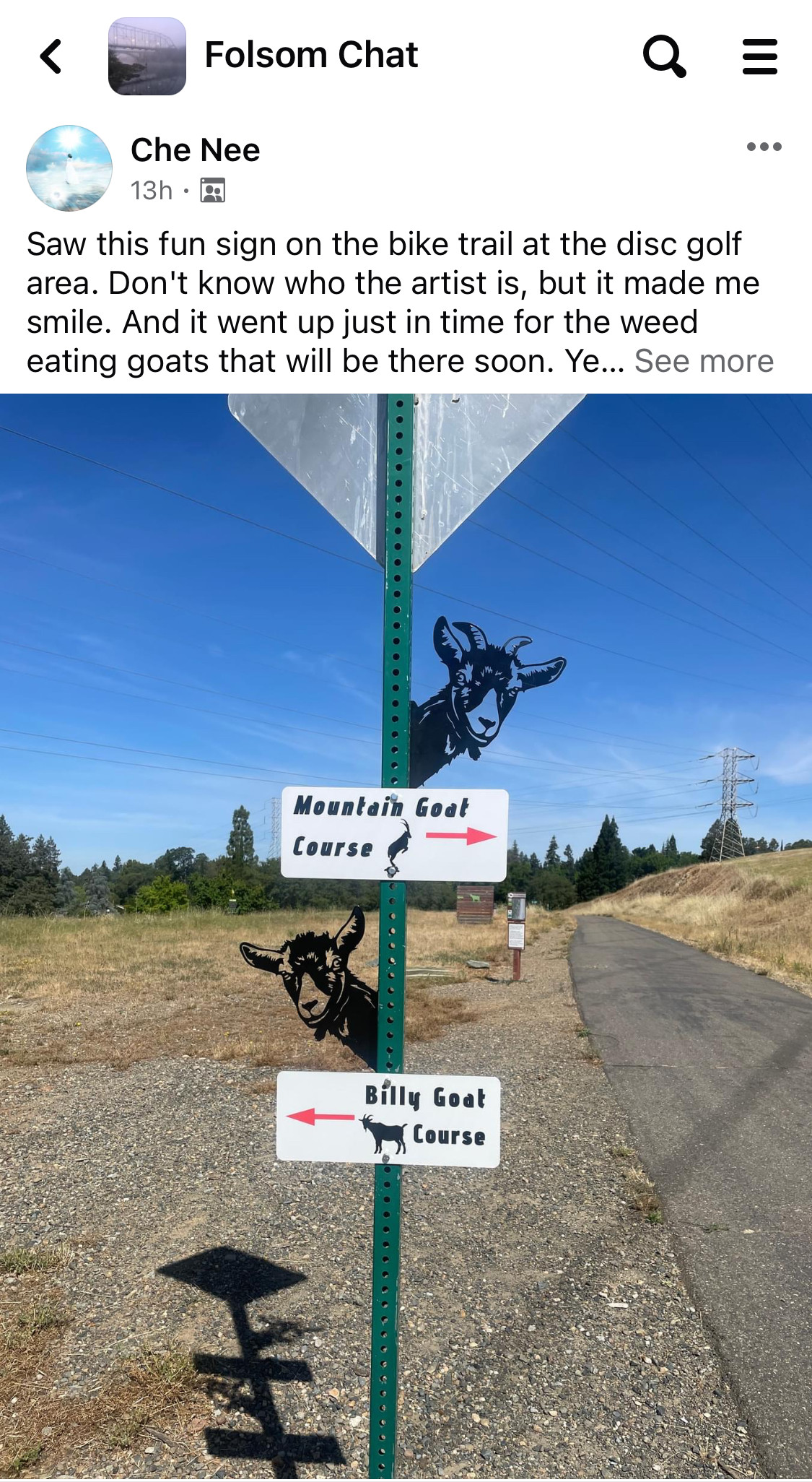
Task: Search within Folsom Chat
Action: tap(664, 56)
